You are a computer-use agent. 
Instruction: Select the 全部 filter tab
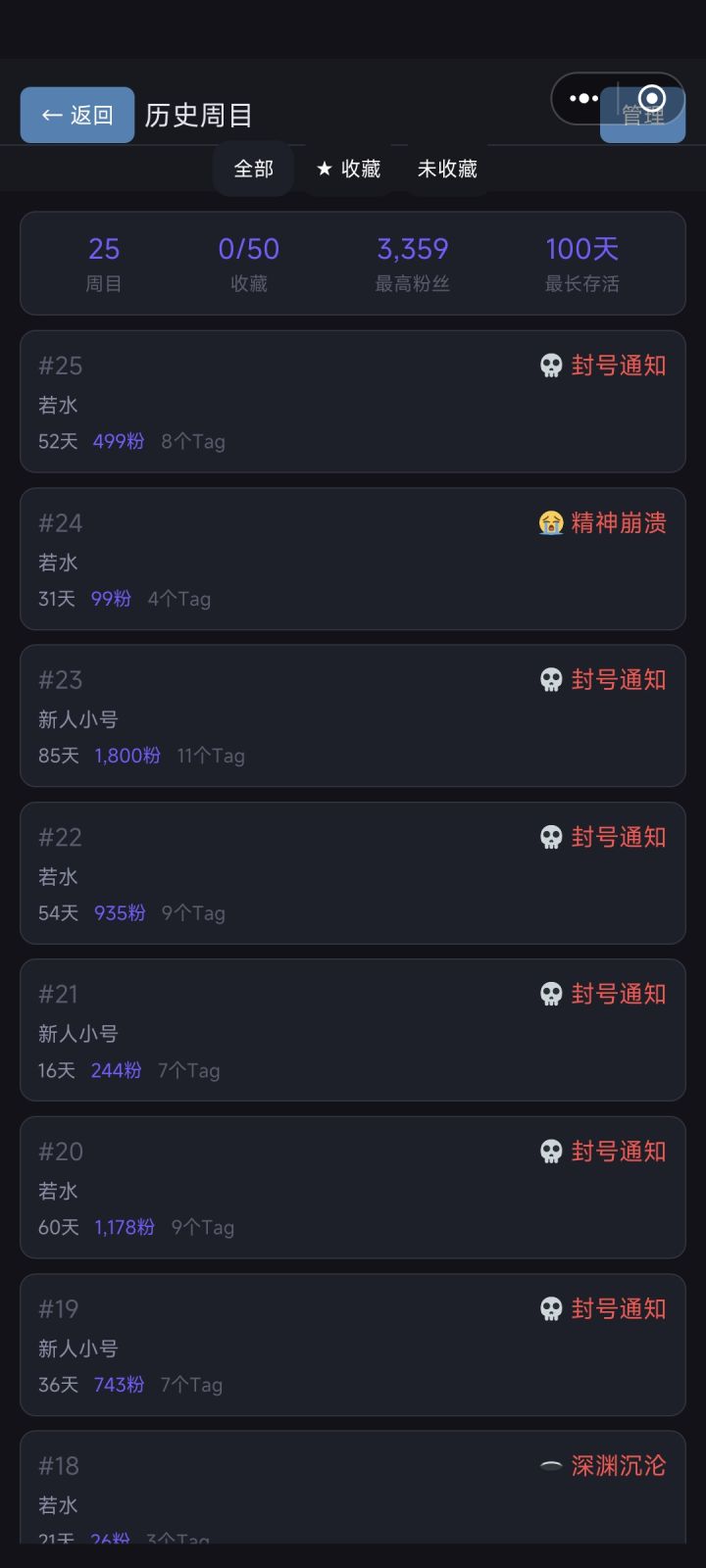pyautogui.click(x=253, y=169)
